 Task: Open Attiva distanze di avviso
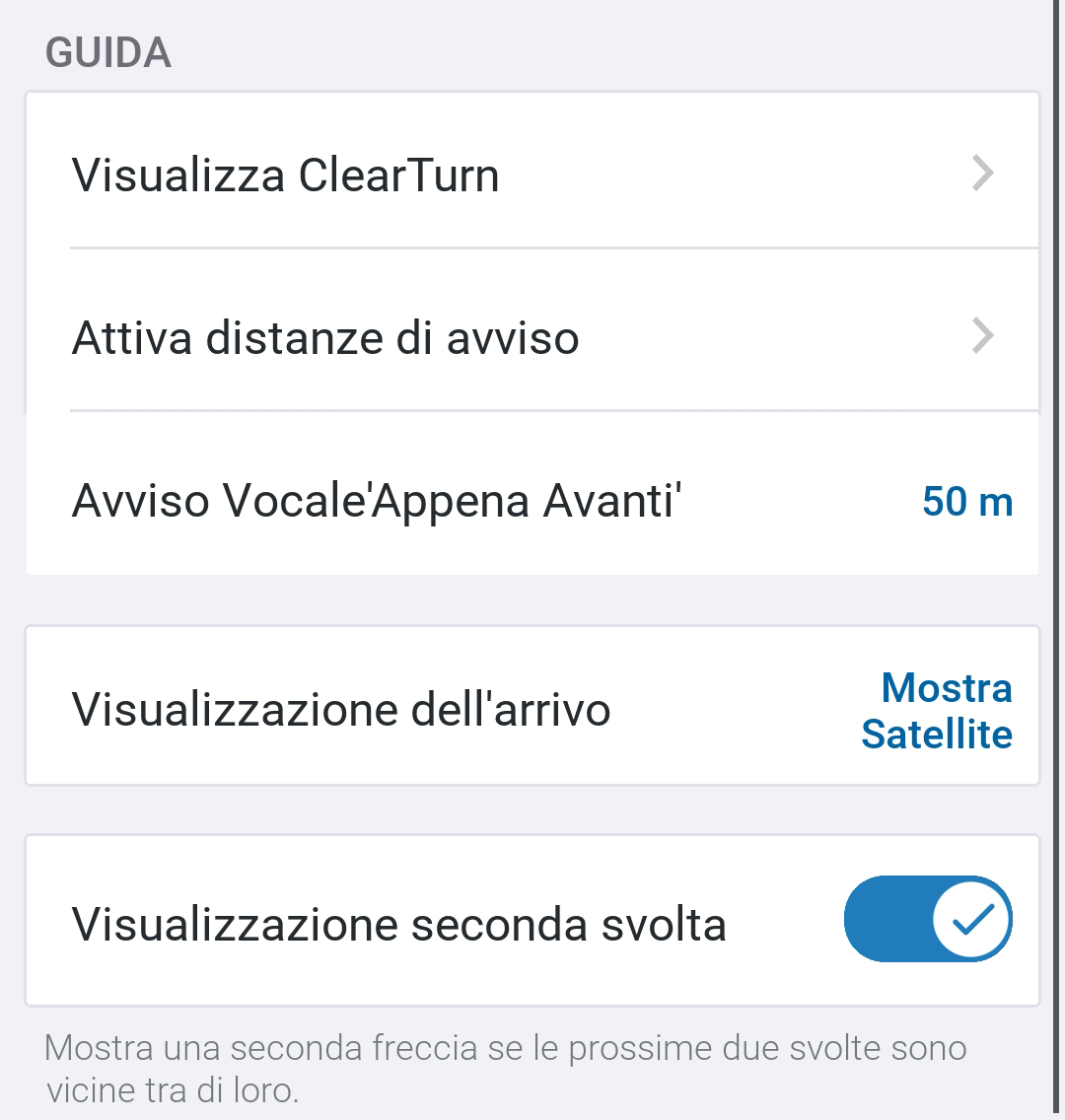click(x=532, y=337)
